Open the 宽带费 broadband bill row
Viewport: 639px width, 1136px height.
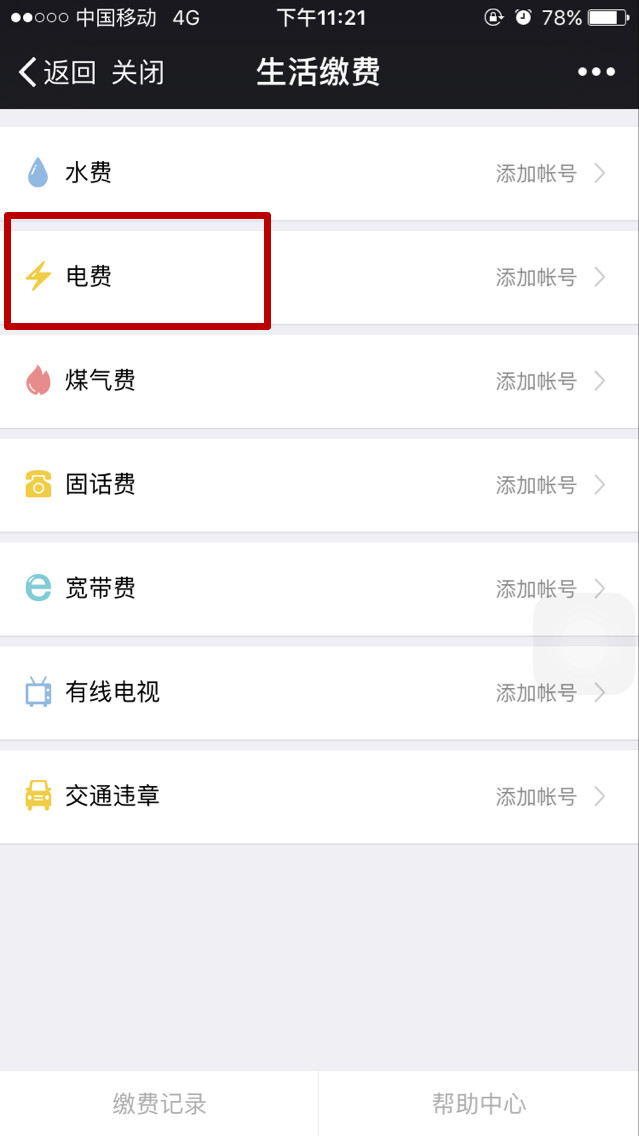pyautogui.click(x=320, y=588)
